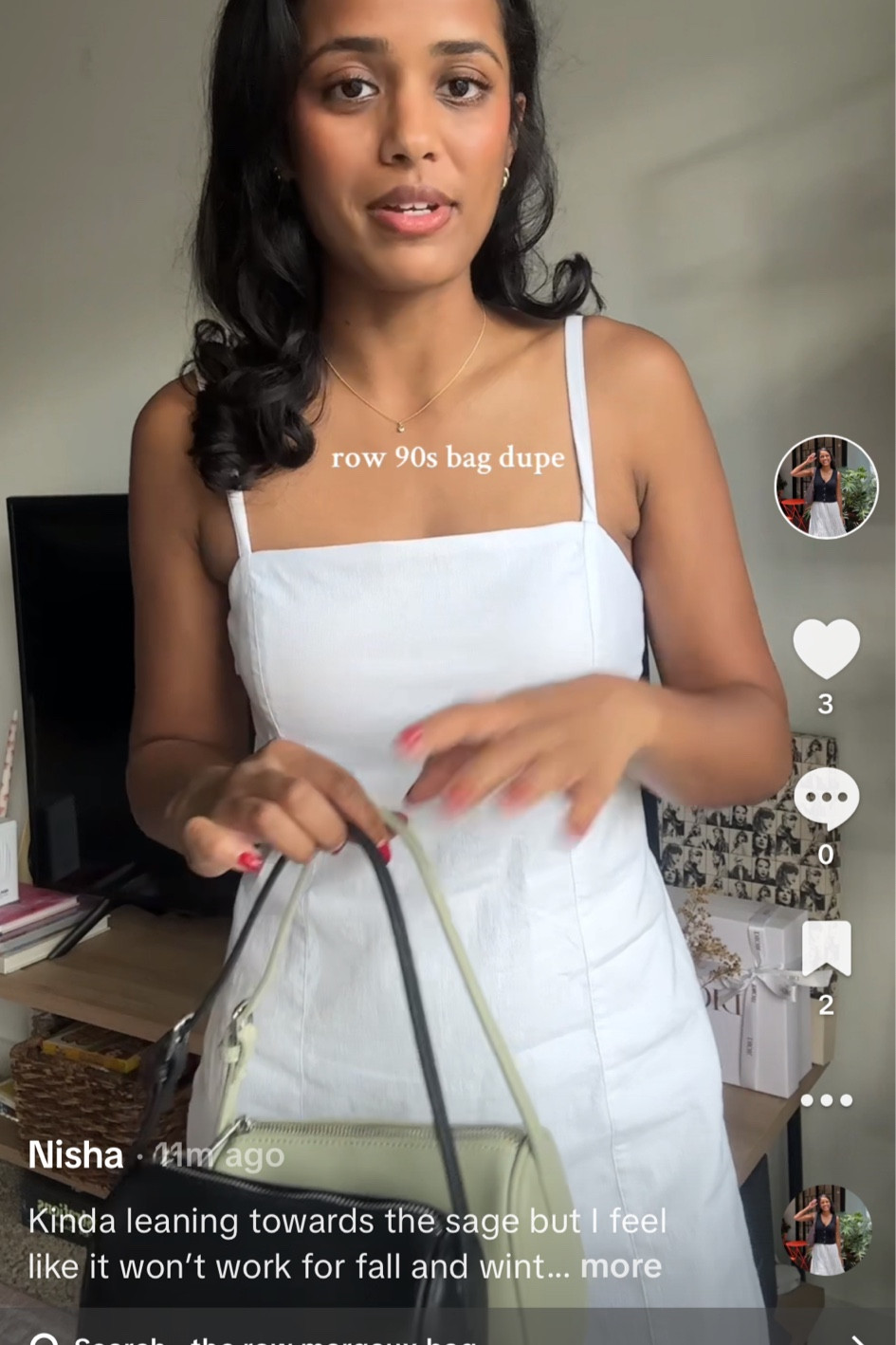Open Nisha's username link
This screenshot has width=896, height=1345.
[x=76, y=1155]
